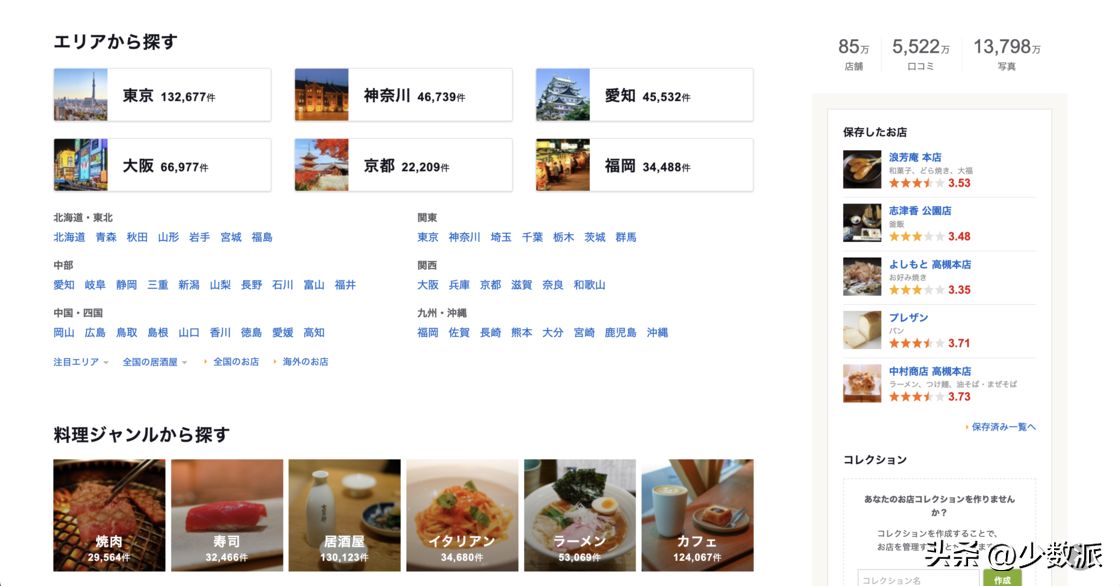
Task: Open saved shop 浪芳庵 本店
Action: pos(914,157)
